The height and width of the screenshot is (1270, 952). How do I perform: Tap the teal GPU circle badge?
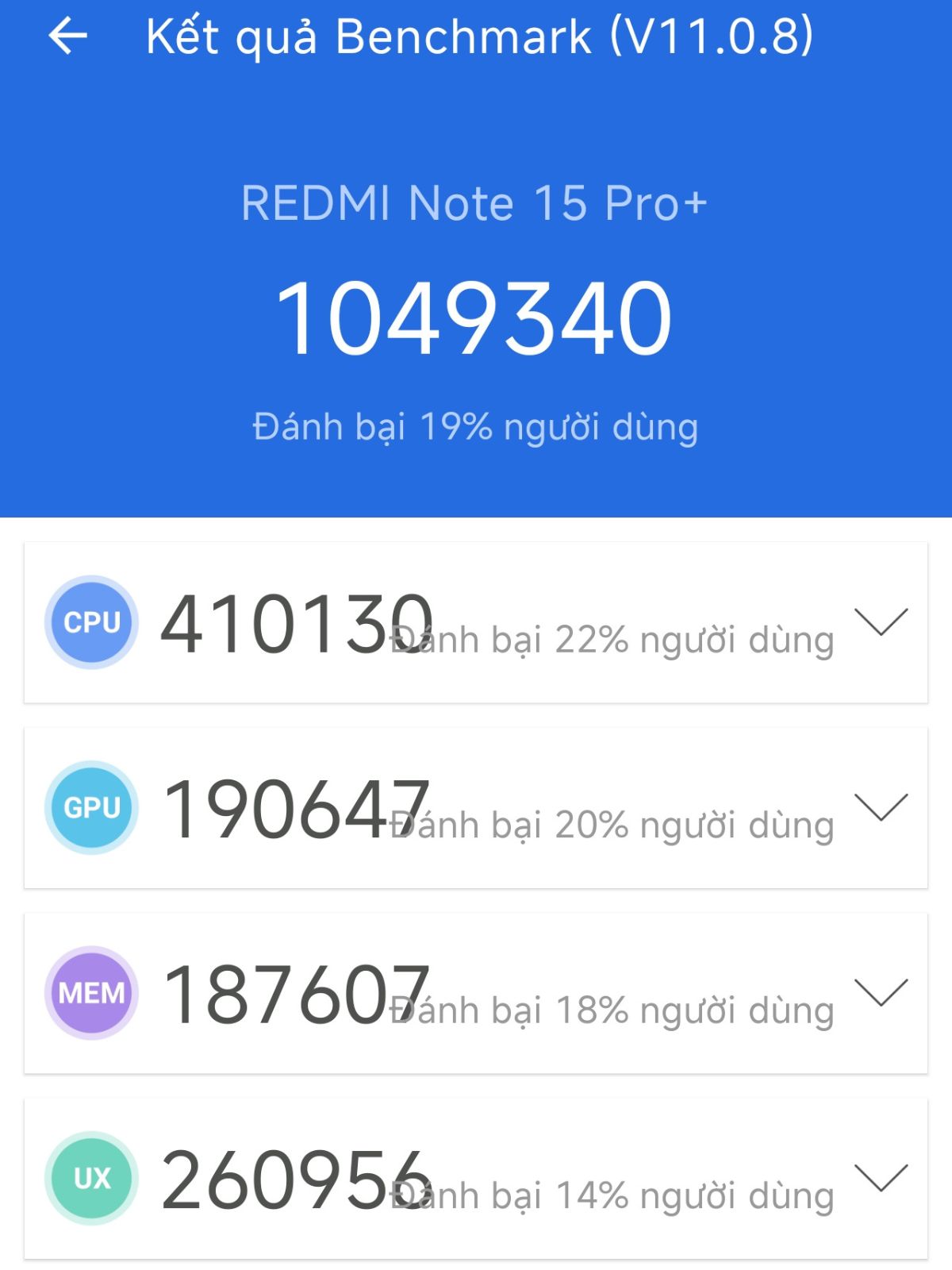(x=90, y=809)
